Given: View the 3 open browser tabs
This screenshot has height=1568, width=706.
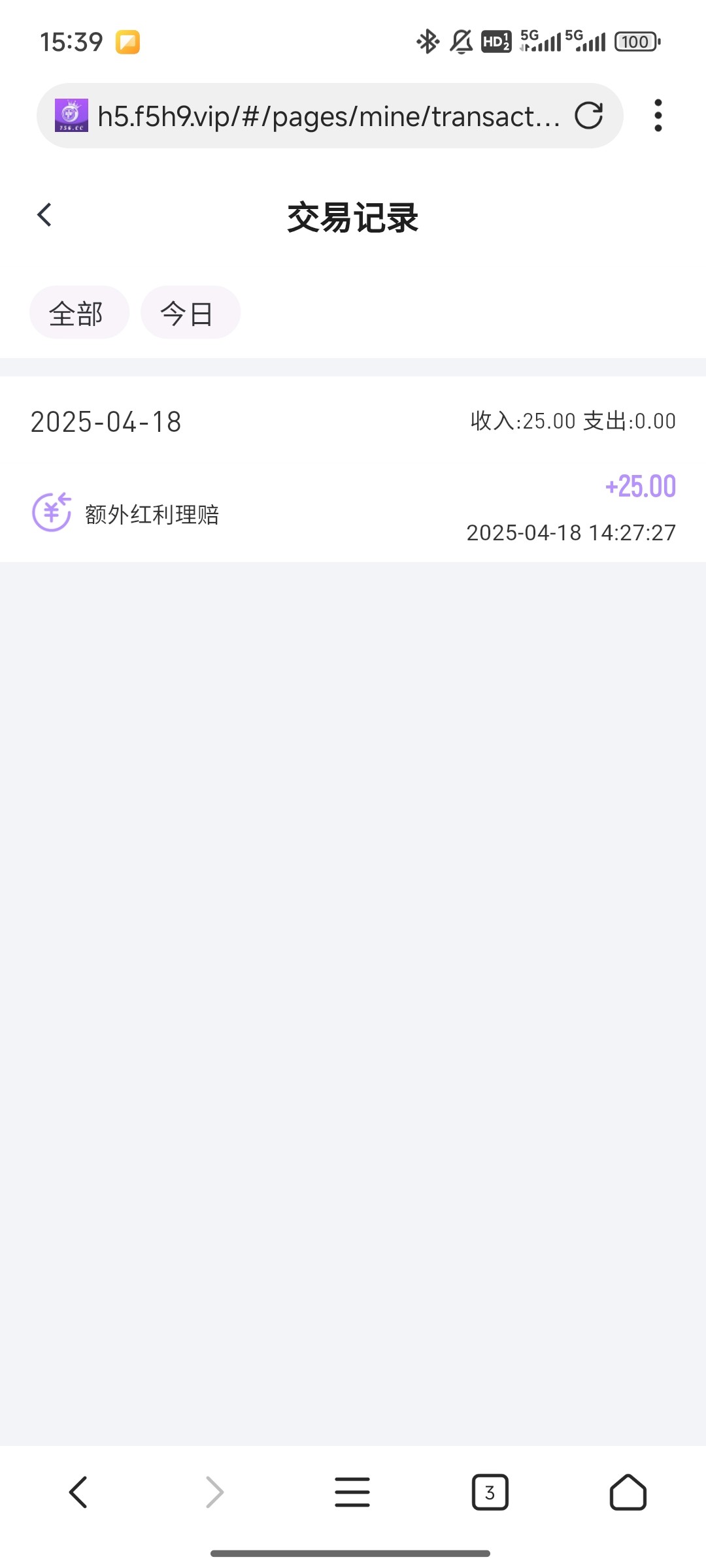Looking at the screenshot, I should pos(490,1492).
